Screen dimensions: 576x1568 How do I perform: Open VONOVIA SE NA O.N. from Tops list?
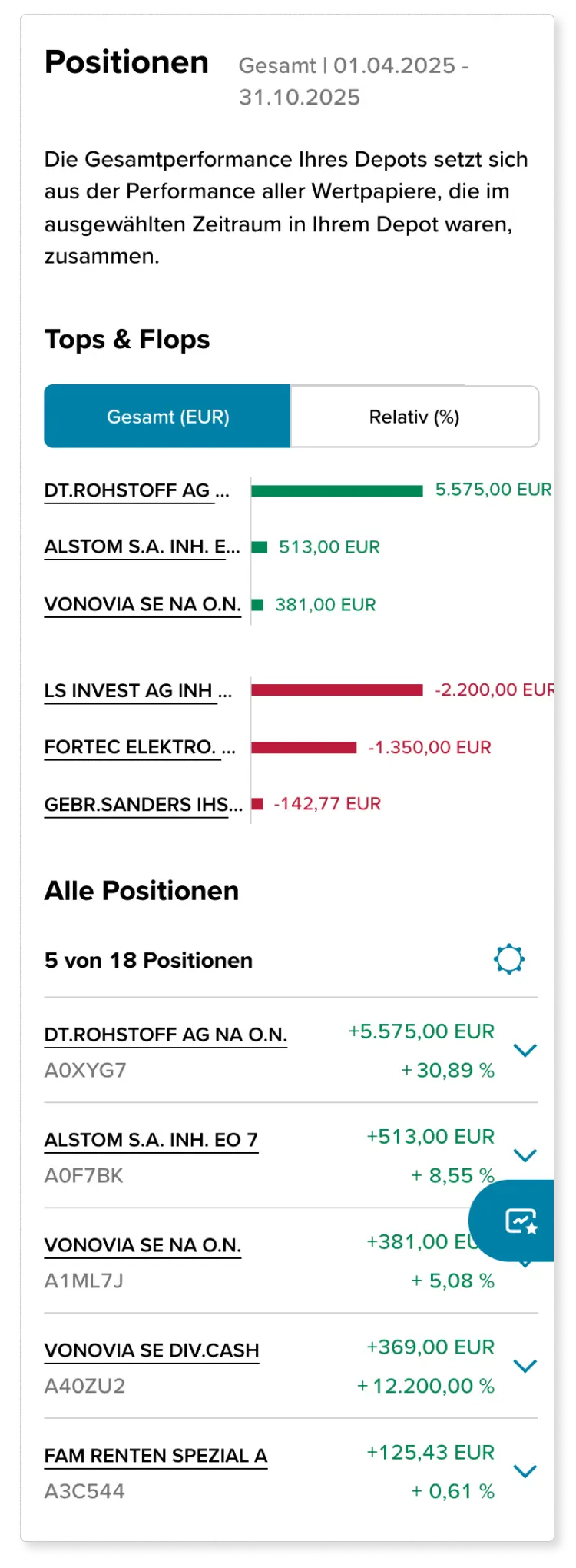coord(142,604)
